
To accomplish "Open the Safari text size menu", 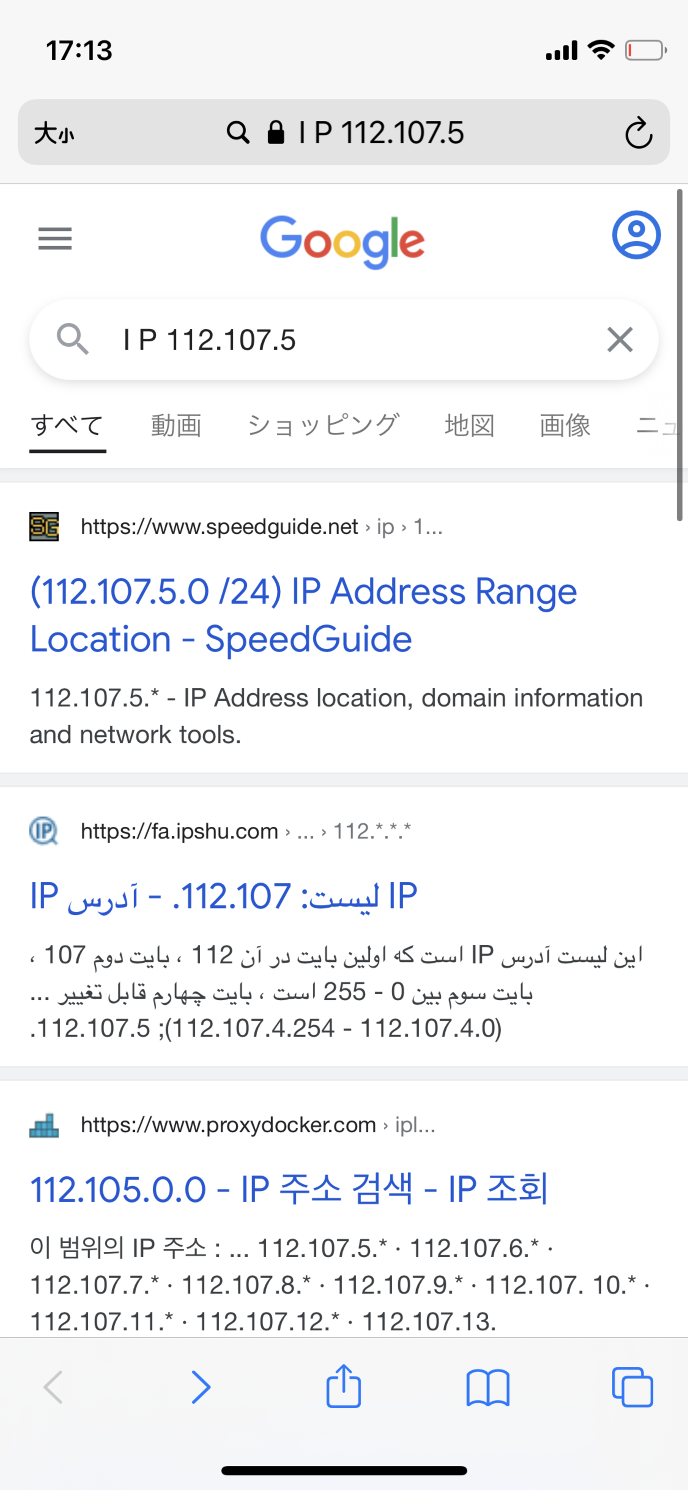I will pos(54,133).
